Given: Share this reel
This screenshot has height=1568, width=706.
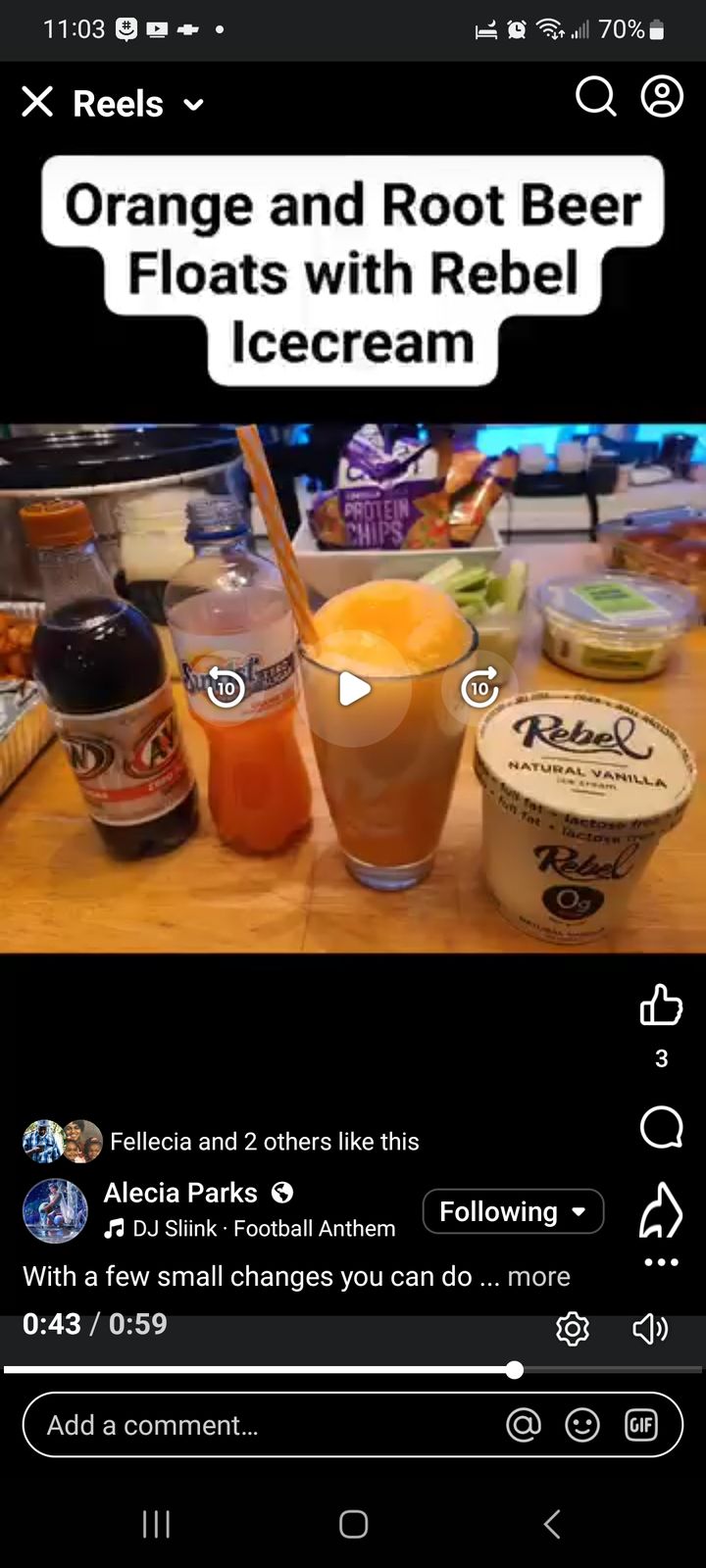Looking at the screenshot, I should coord(660,1209).
